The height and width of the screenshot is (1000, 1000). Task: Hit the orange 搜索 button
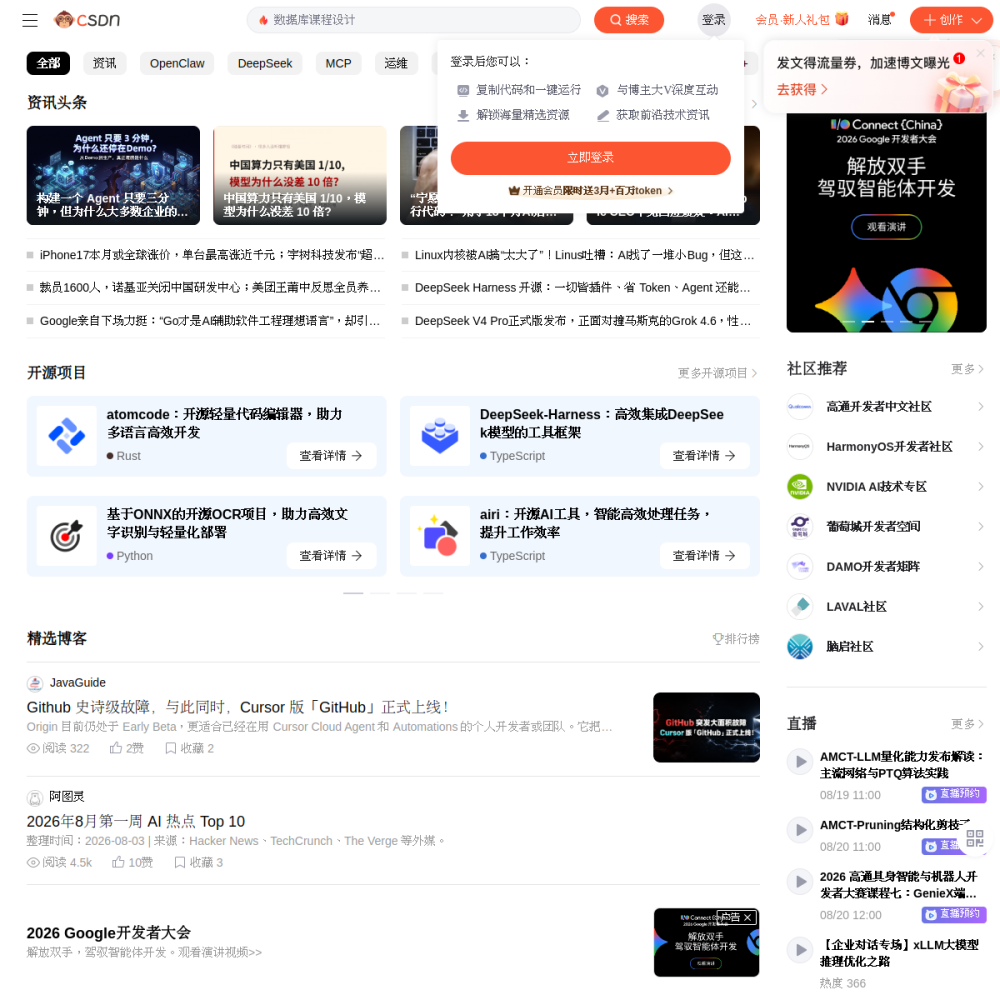pos(628,20)
